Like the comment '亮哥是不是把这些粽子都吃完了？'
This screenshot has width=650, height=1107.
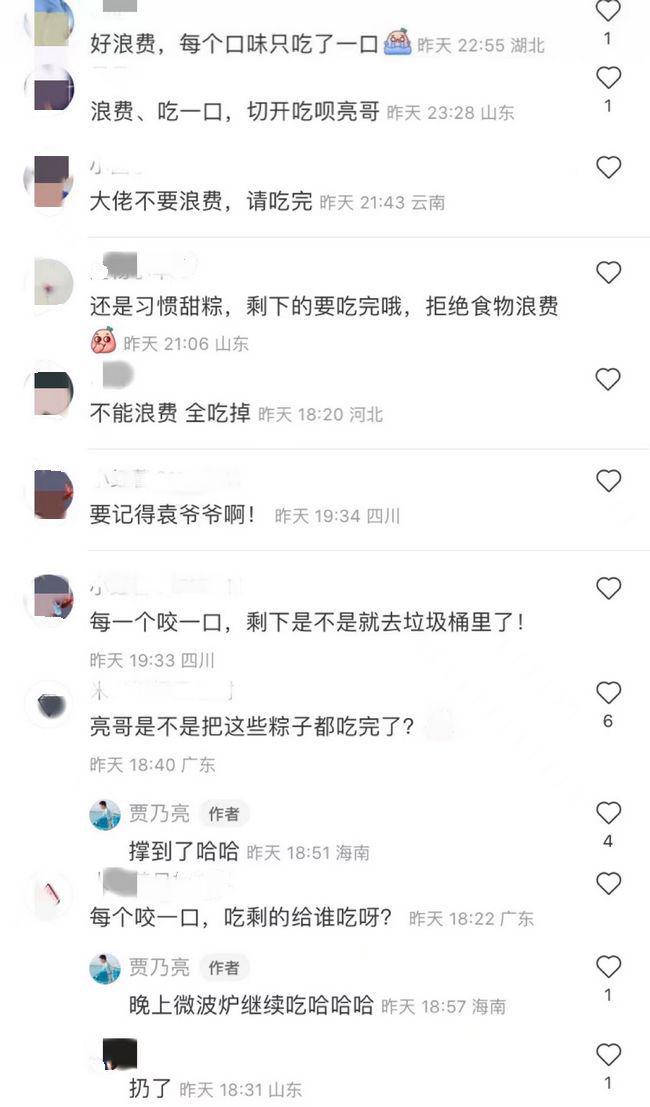point(608,692)
